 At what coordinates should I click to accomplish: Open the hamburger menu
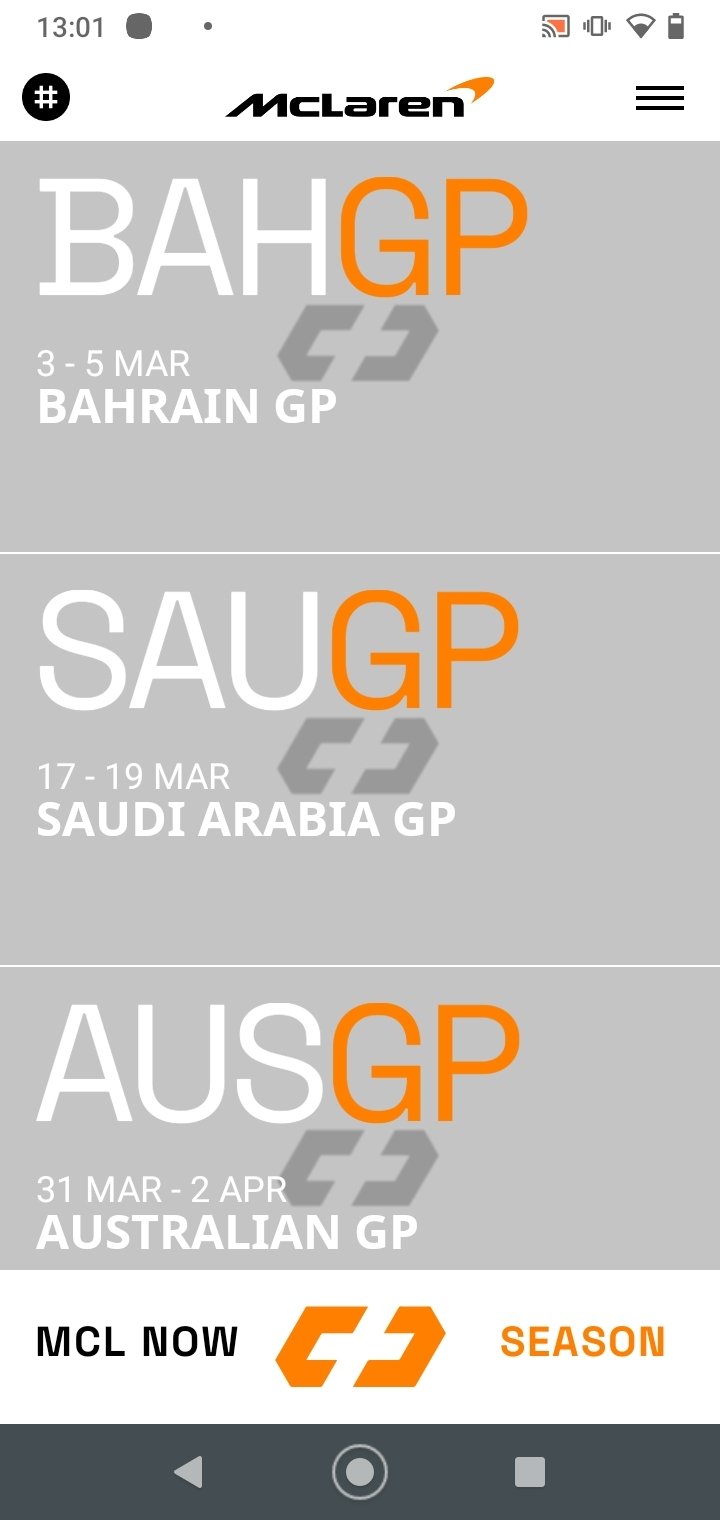pos(660,98)
